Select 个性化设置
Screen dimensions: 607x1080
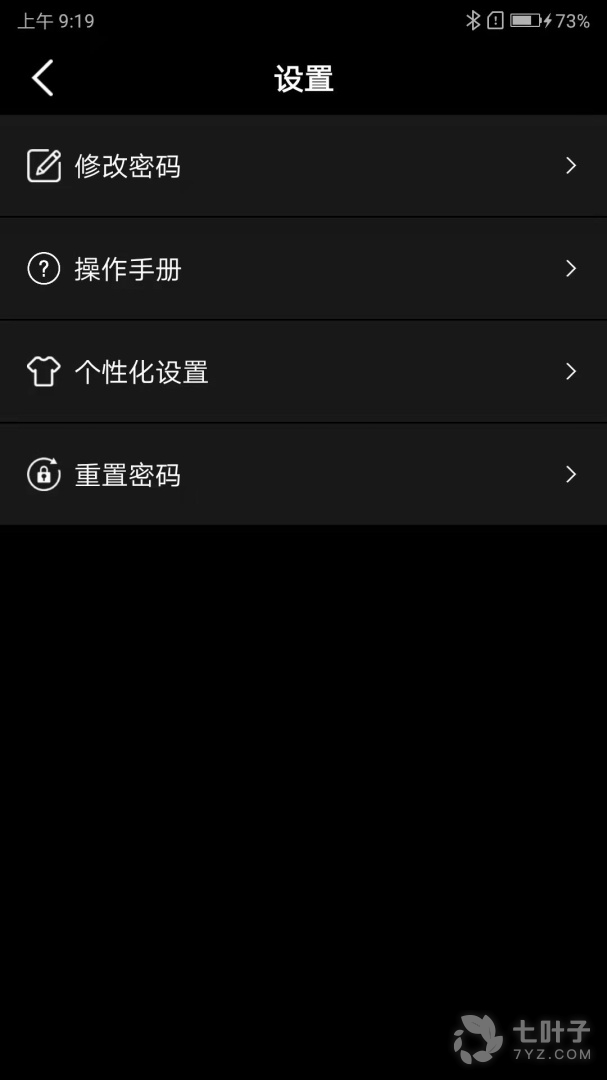[303, 372]
